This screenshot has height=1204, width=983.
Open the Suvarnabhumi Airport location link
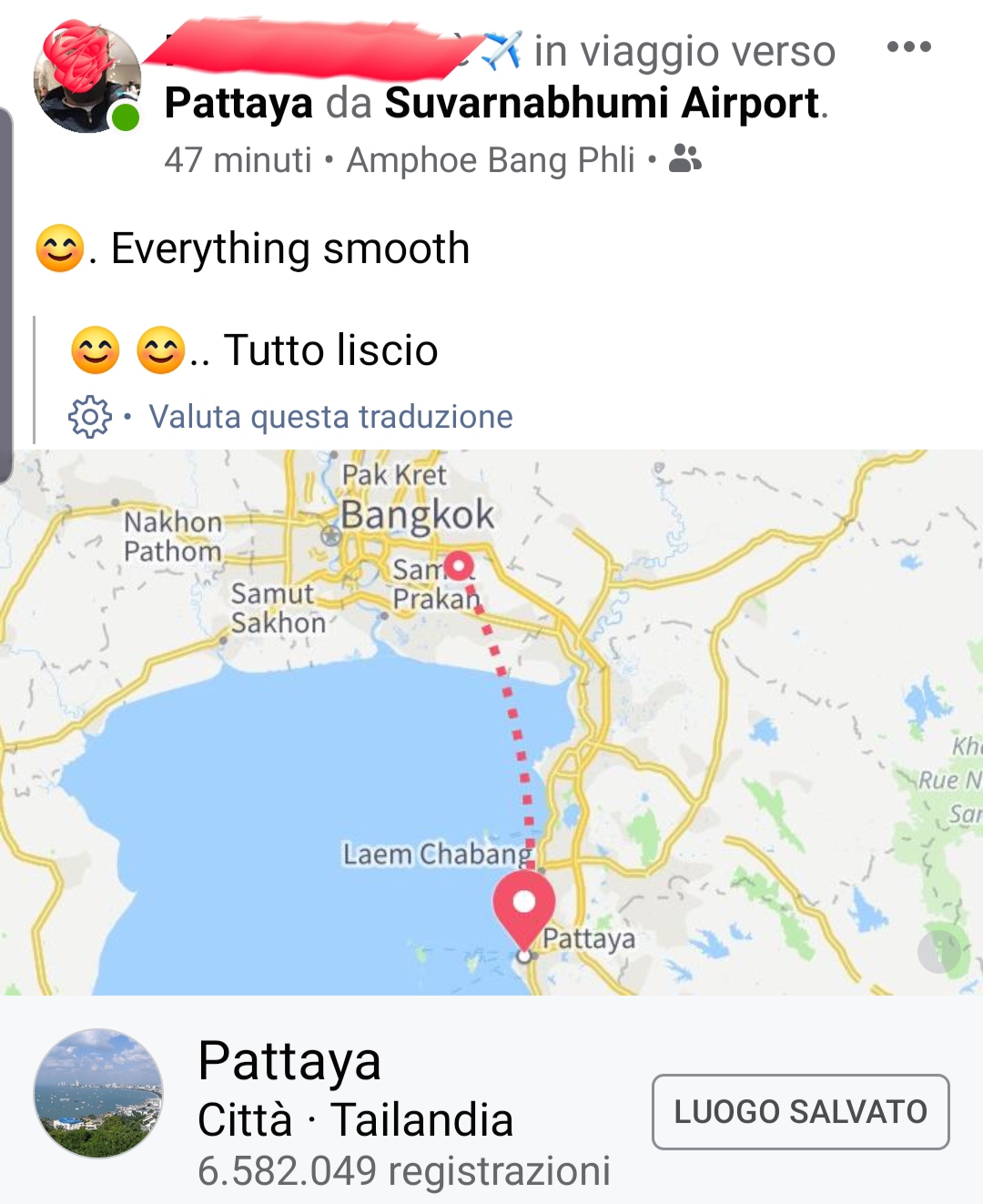click(x=602, y=103)
